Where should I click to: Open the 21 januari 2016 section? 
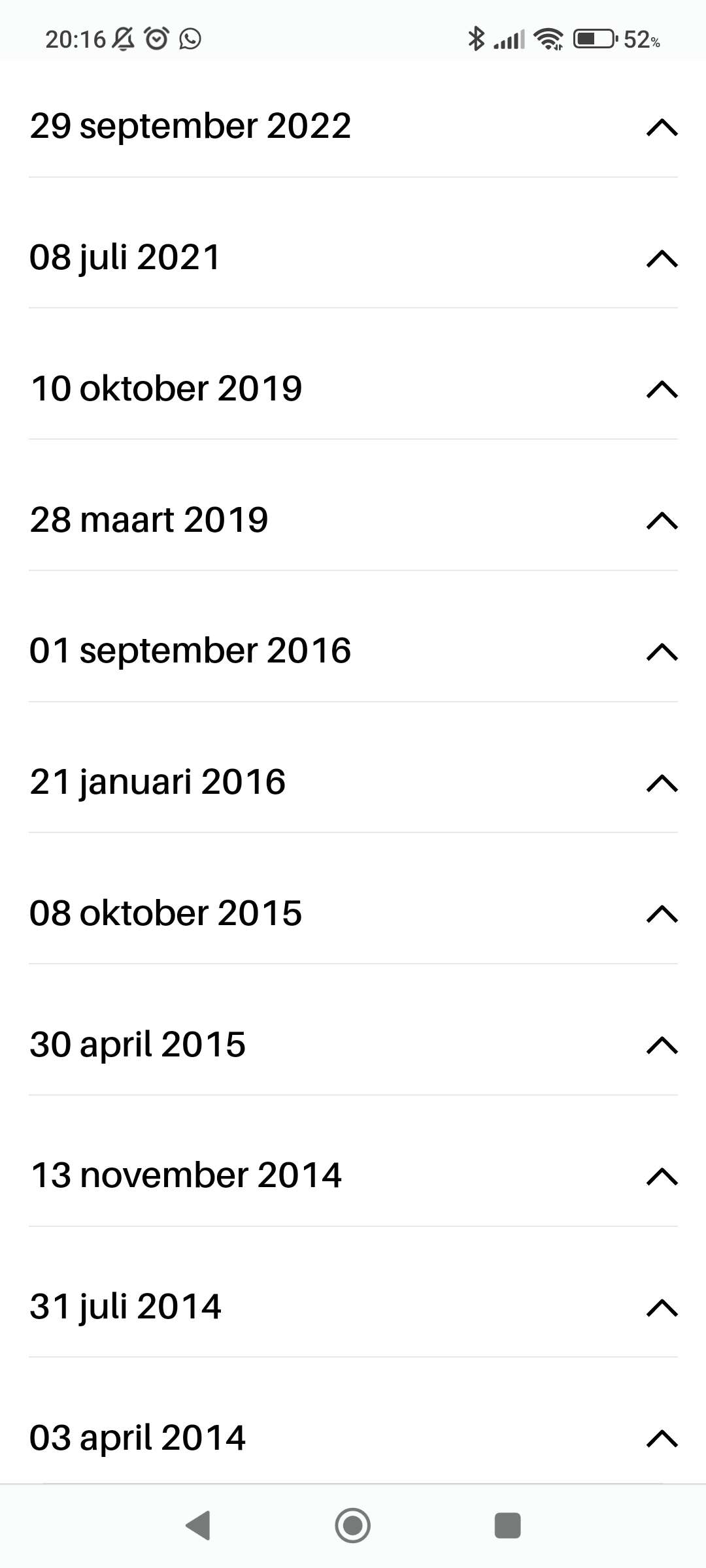353,782
